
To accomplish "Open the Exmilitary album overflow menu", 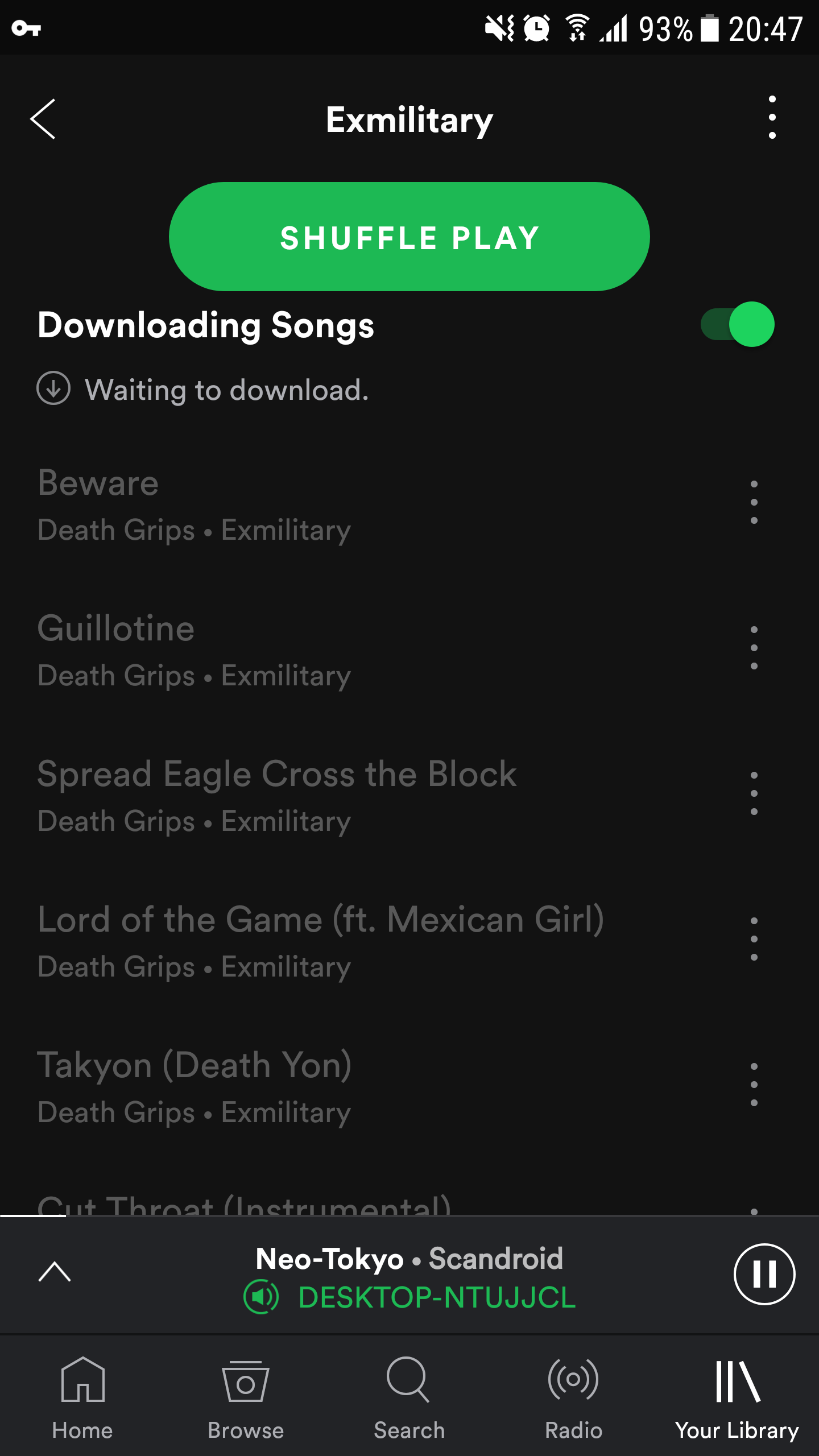I will (x=772, y=118).
